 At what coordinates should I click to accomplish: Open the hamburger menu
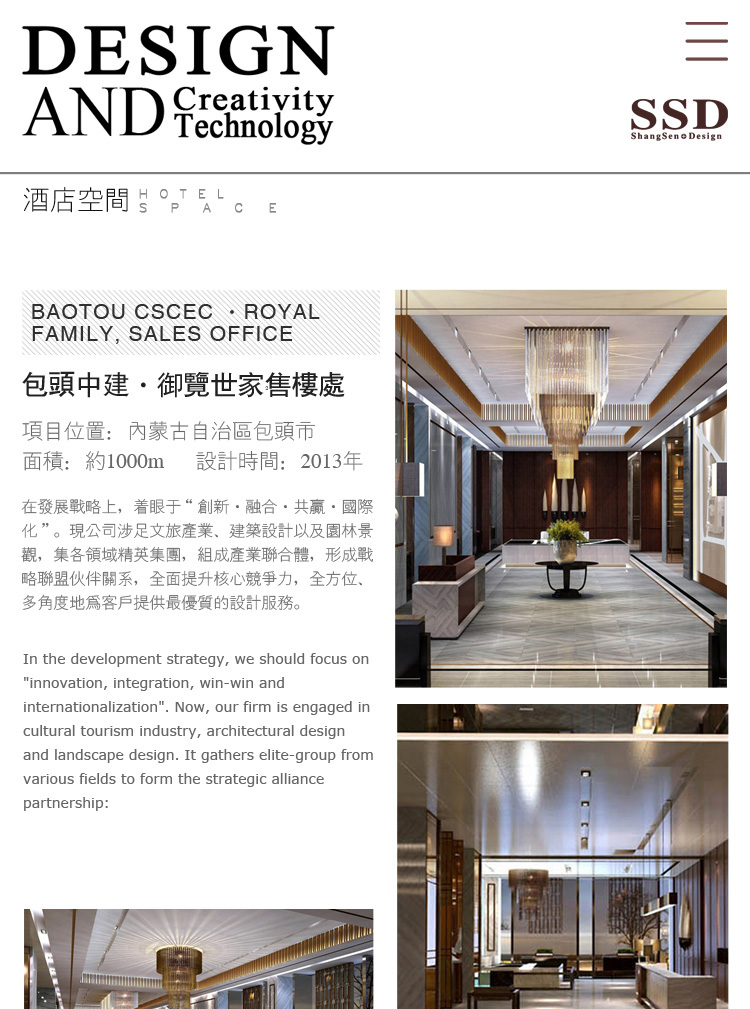706,41
